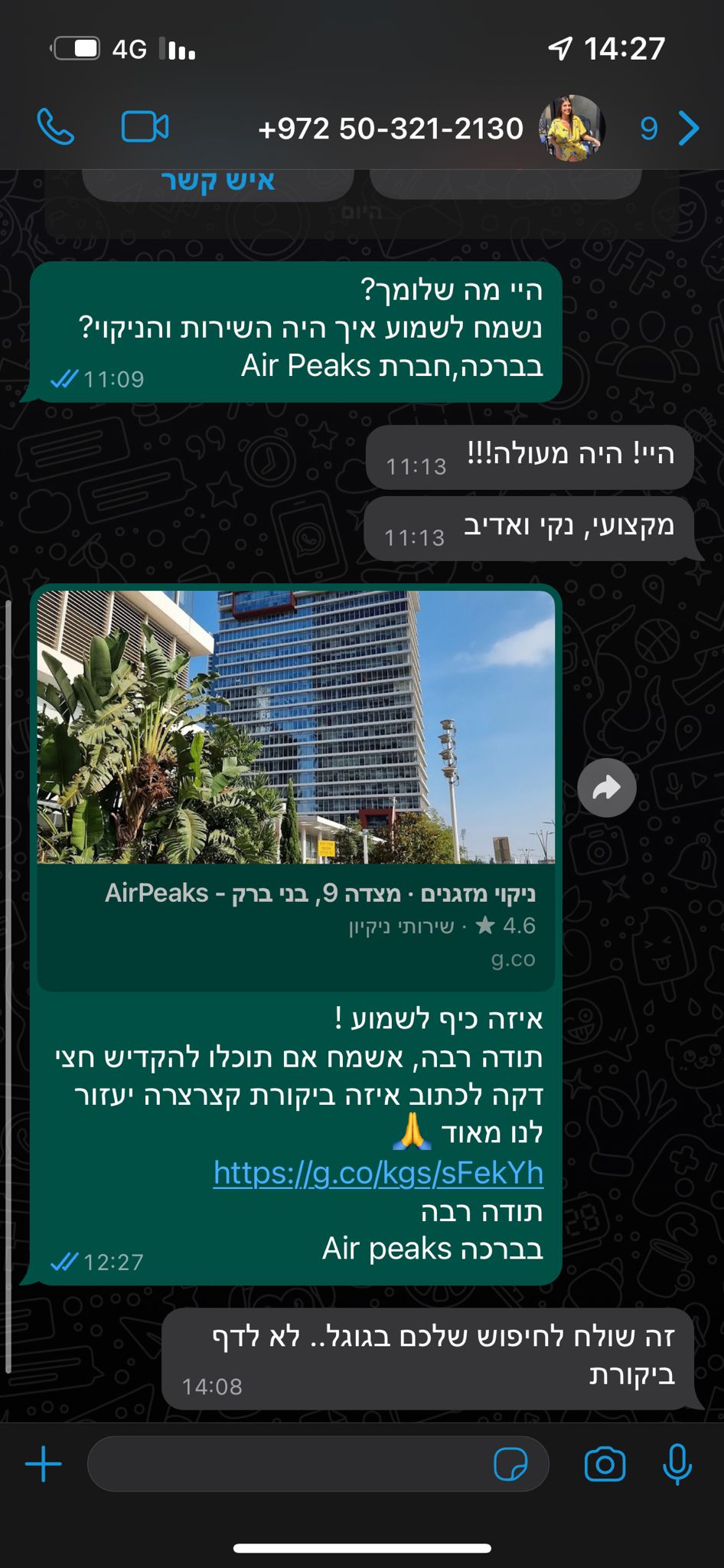The image size is (724, 1568).
Task: Open the camera to send a photo
Action: click(x=605, y=1465)
